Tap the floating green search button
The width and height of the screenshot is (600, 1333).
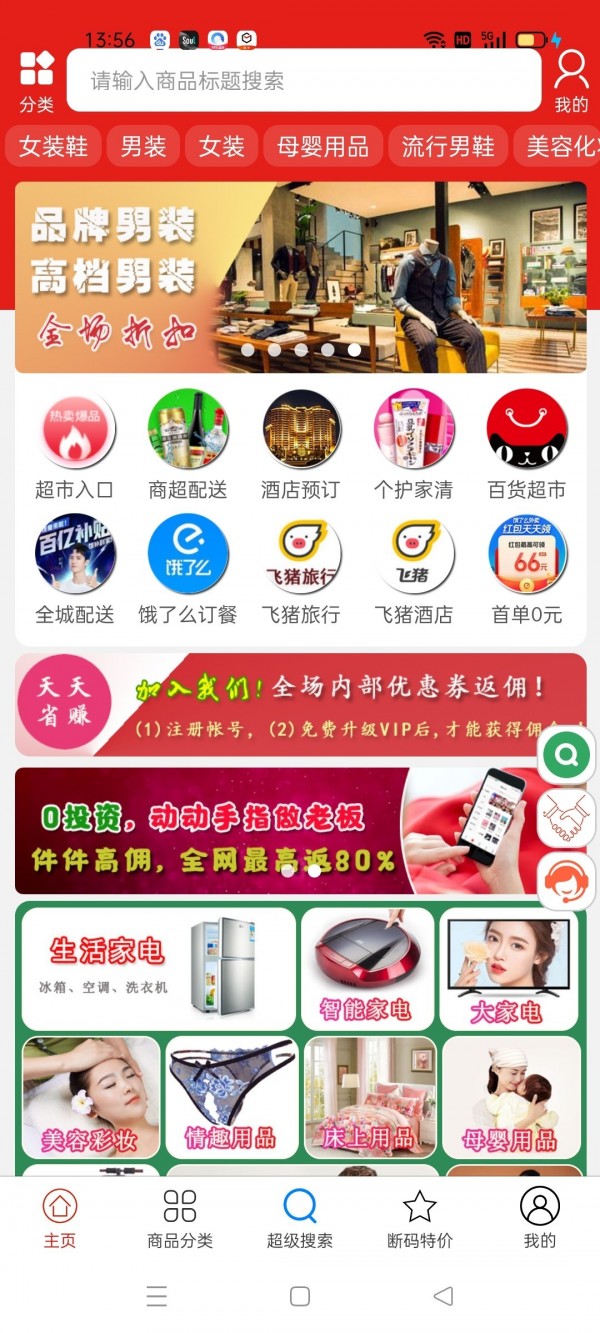[x=567, y=756]
